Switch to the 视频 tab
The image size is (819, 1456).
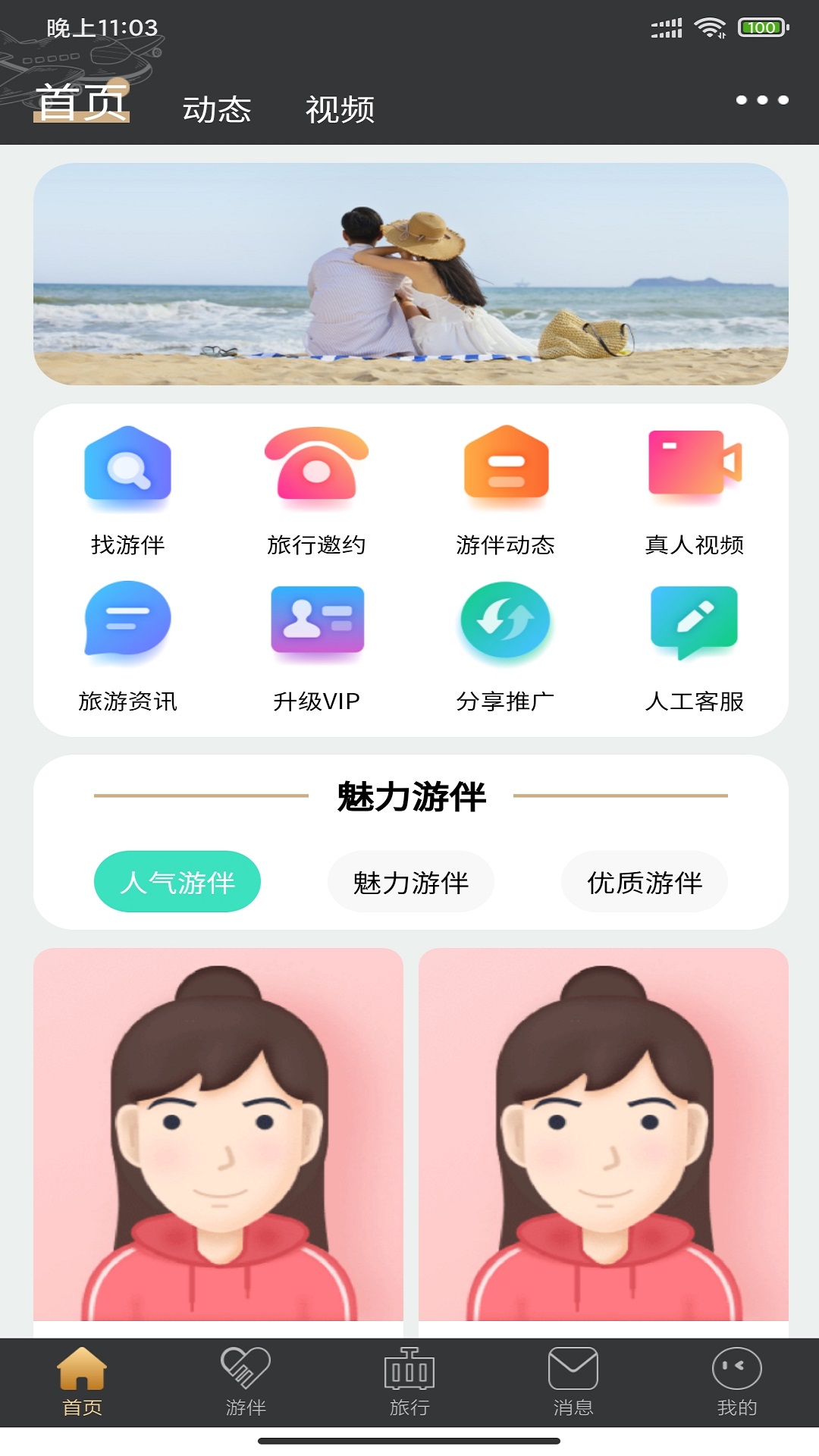click(340, 108)
